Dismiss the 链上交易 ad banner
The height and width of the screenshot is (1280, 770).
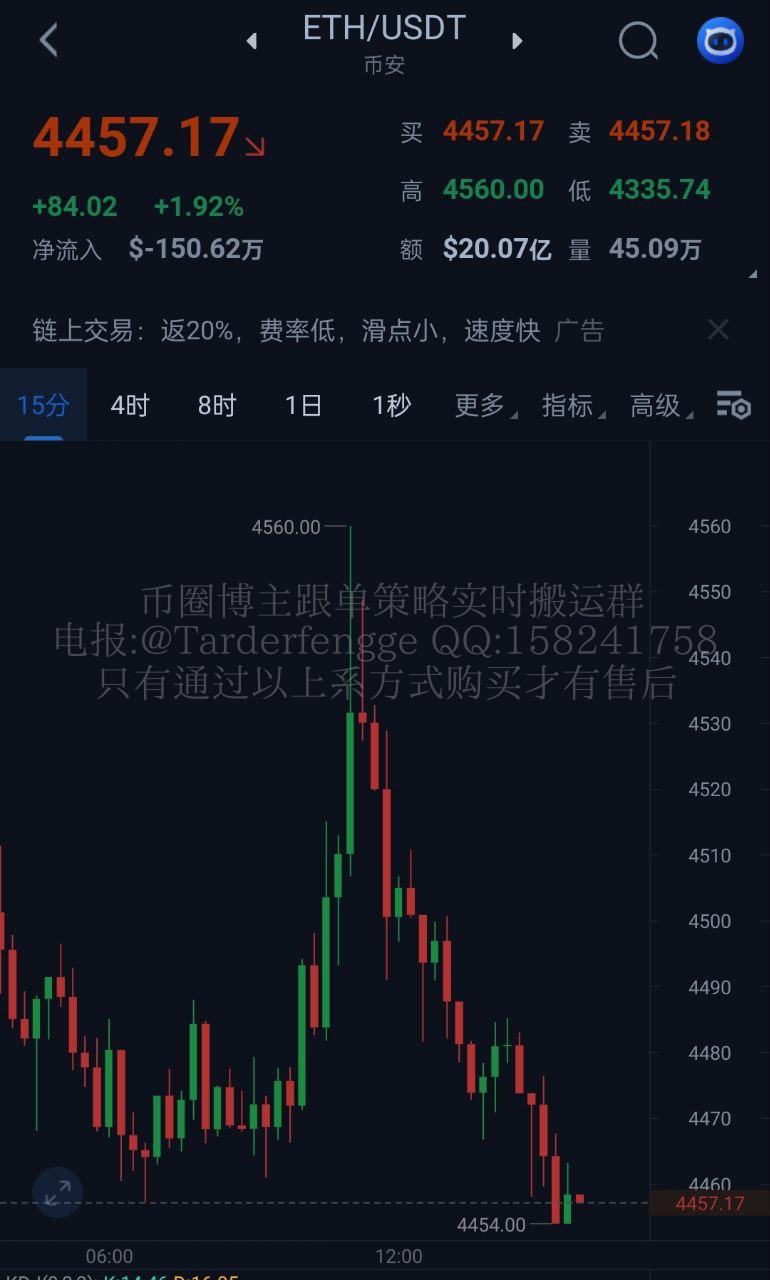[718, 330]
